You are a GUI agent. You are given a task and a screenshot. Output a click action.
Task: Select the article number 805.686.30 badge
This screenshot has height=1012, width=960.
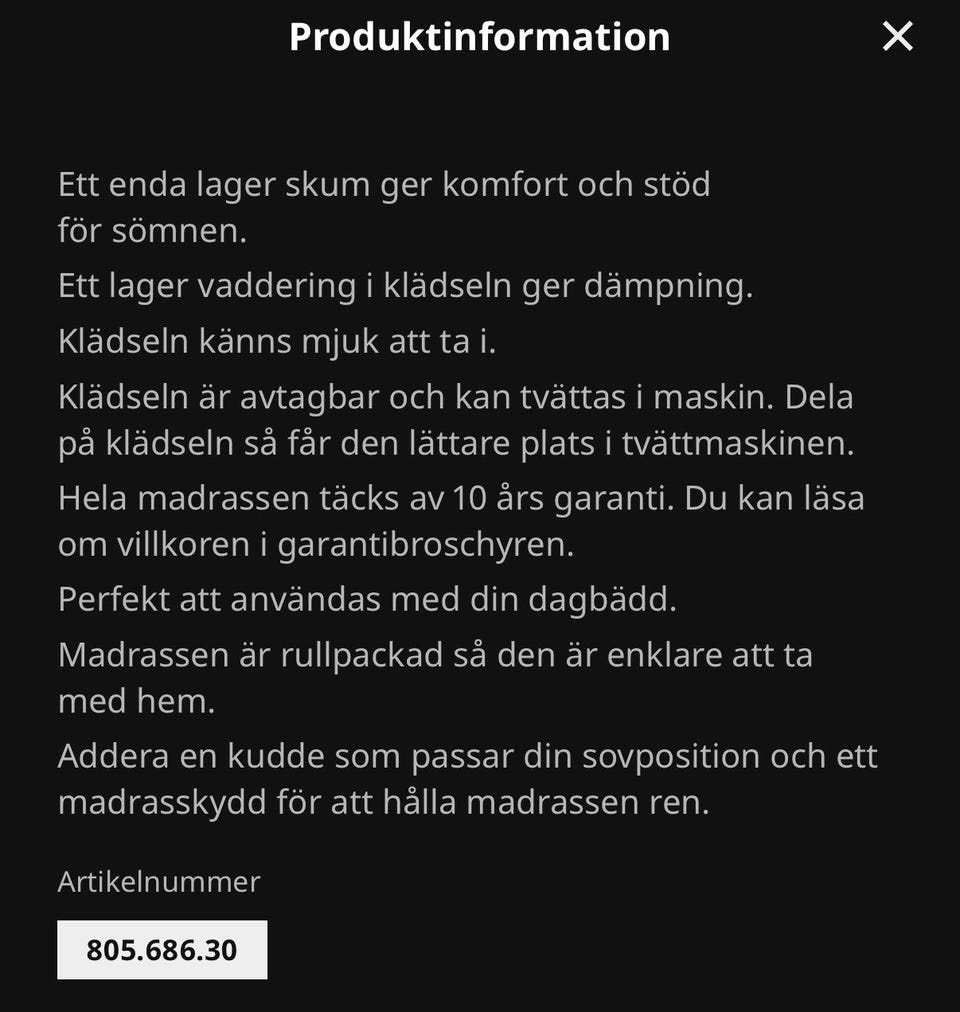point(160,950)
